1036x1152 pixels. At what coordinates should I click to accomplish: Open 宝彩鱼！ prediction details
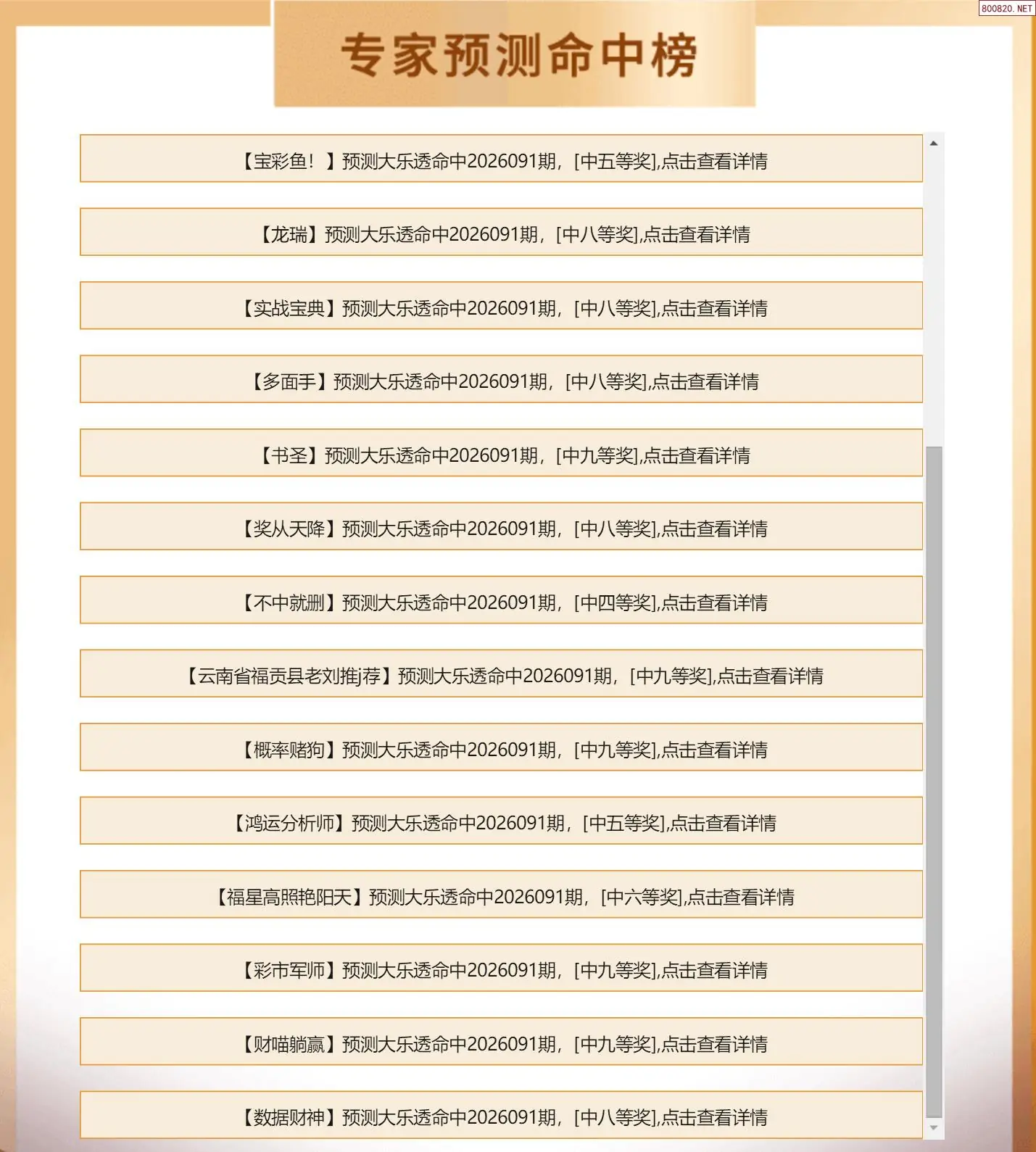pos(501,158)
